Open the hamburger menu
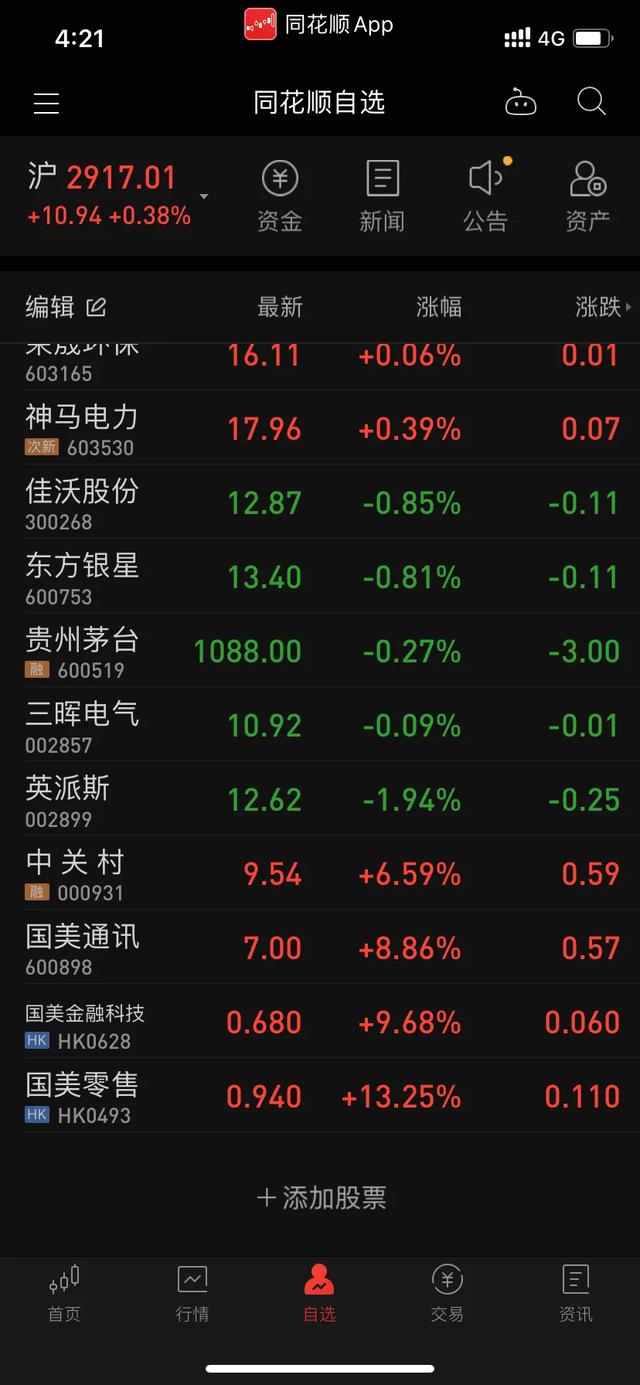Viewport: 640px width, 1385px height. coord(46,102)
